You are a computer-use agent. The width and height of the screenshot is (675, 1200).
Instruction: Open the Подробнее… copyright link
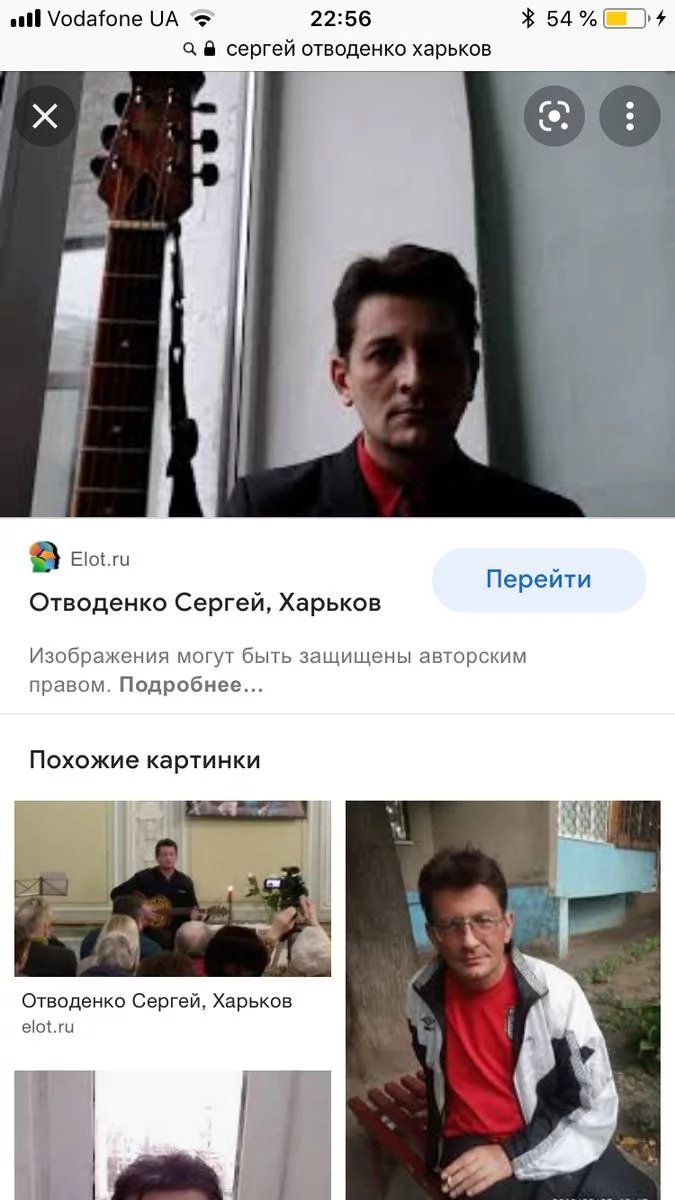pyautogui.click(x=191, y=685)
